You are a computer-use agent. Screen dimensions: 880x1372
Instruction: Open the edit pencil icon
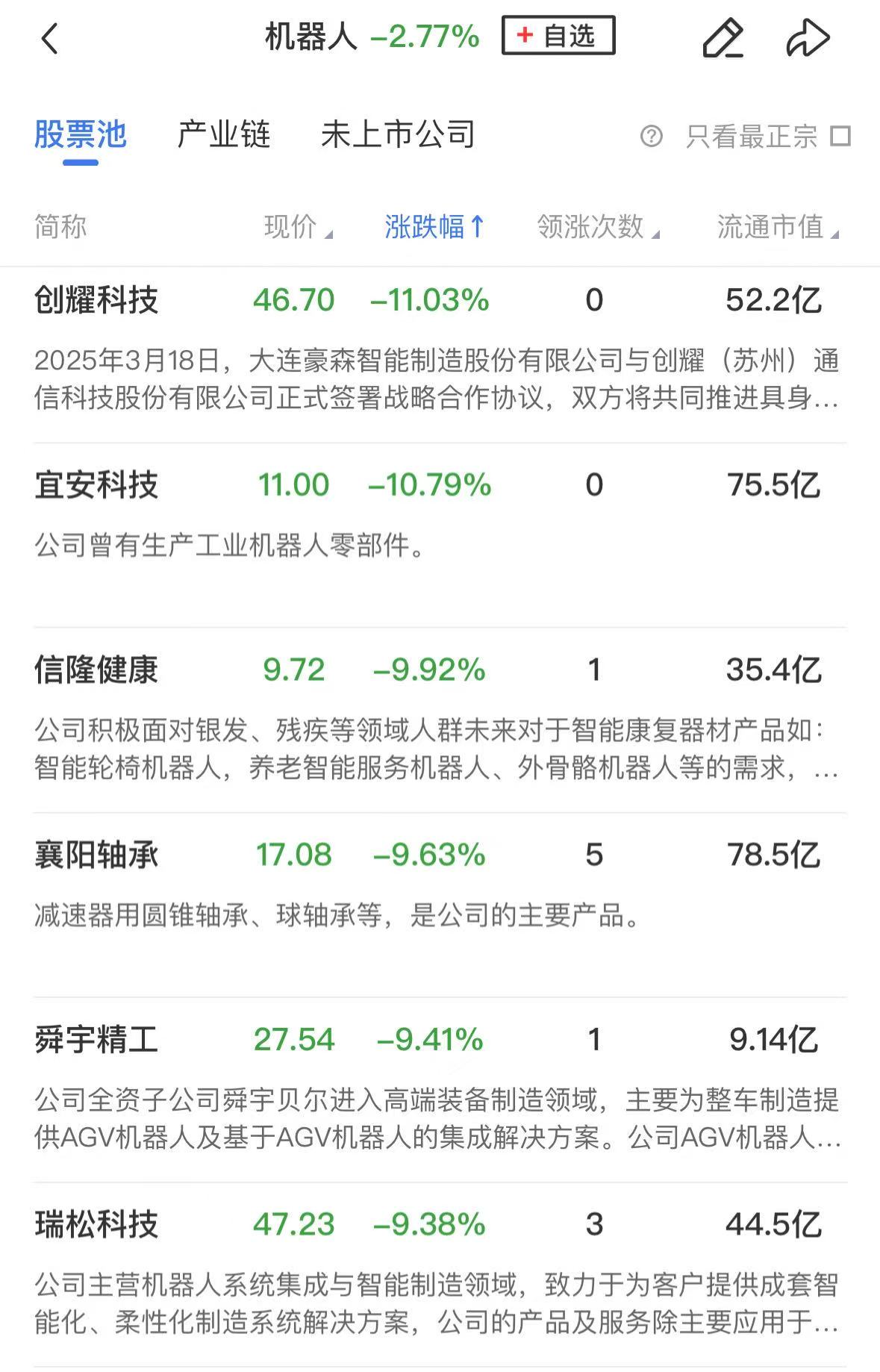723,39
